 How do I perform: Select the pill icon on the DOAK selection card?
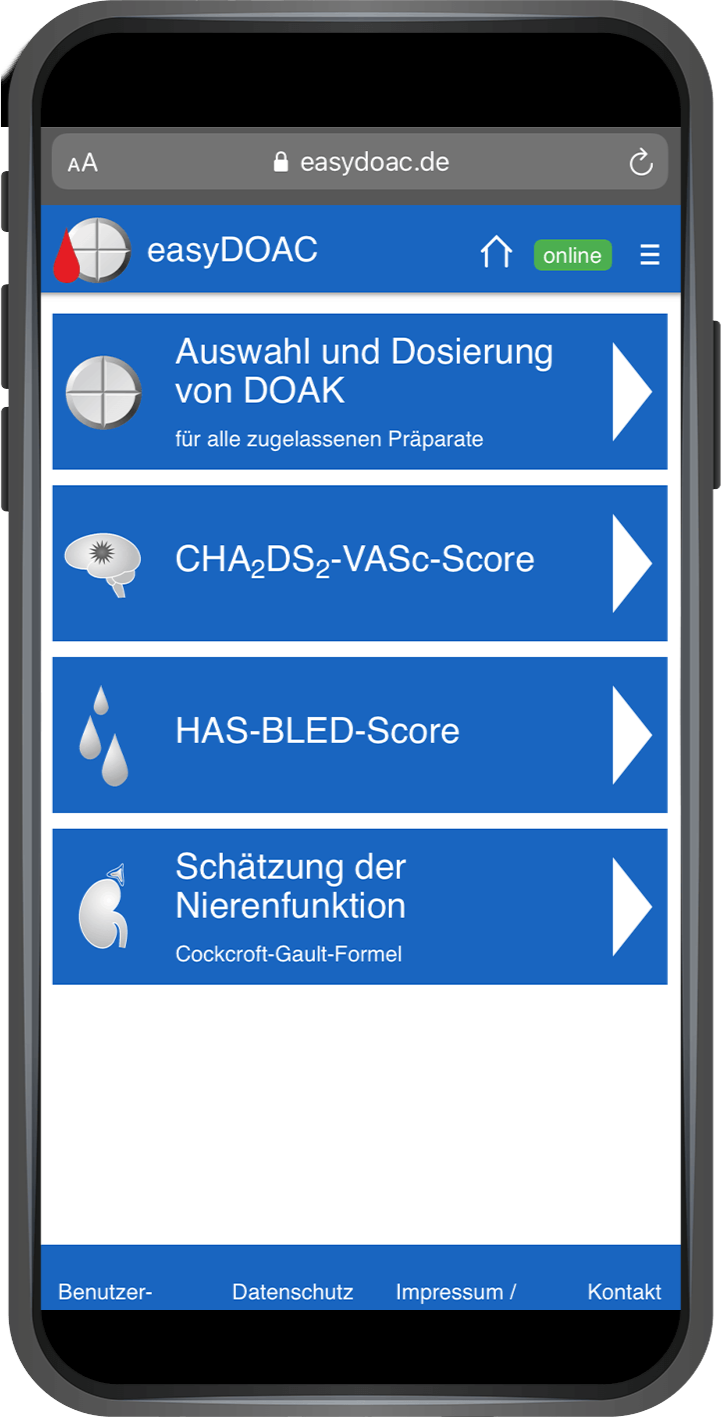[103, 391]
